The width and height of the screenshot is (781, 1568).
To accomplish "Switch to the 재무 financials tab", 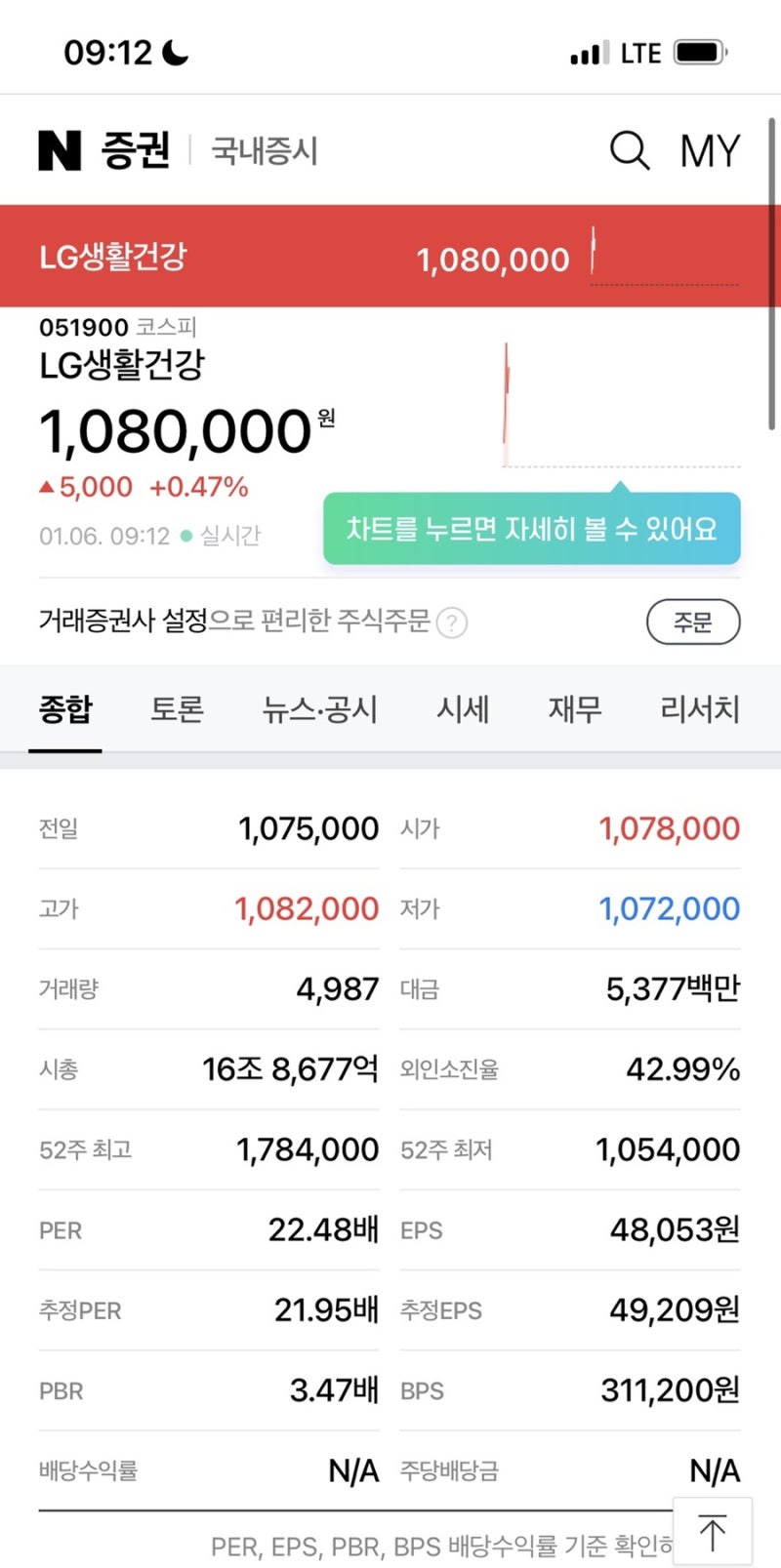I will click(x=573, y=710).
